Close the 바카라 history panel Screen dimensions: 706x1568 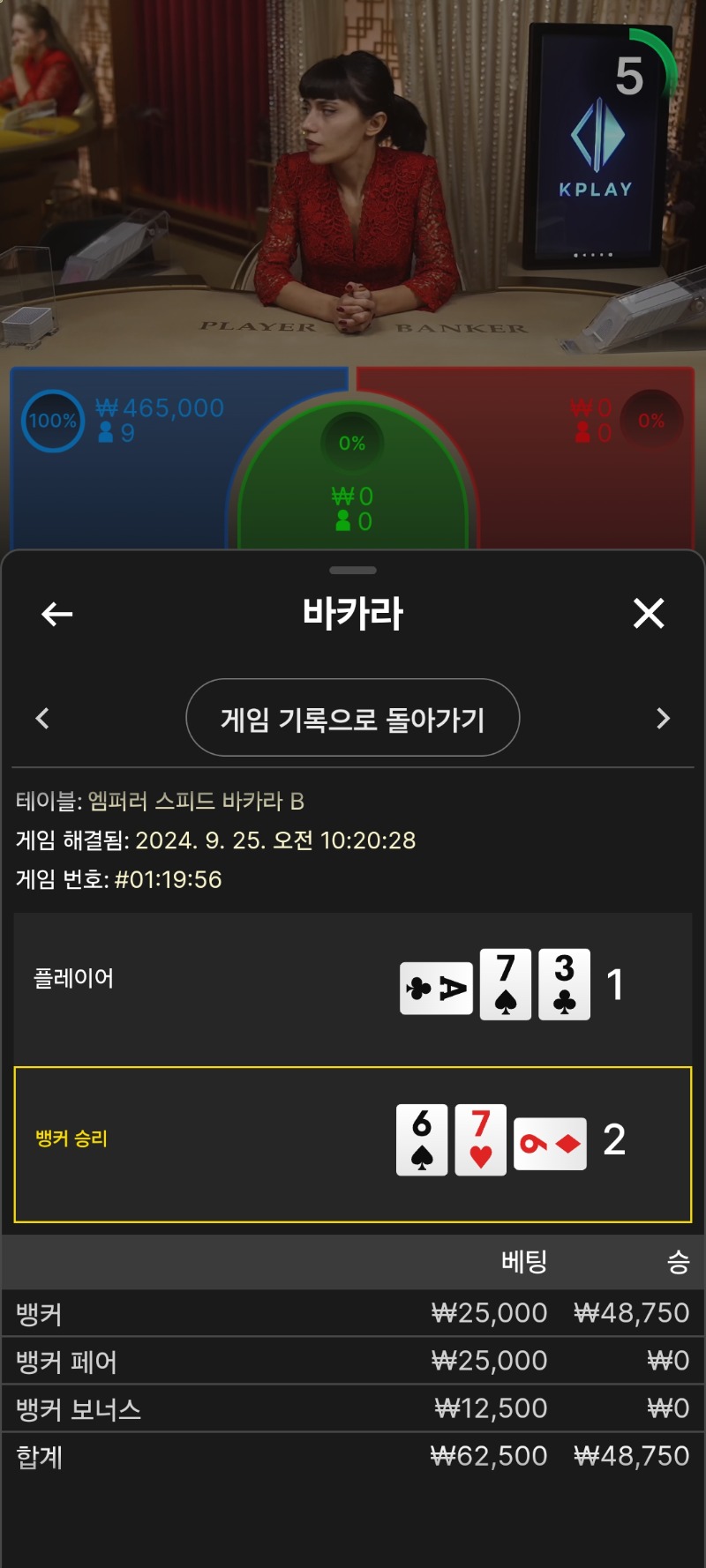[649, 613]
